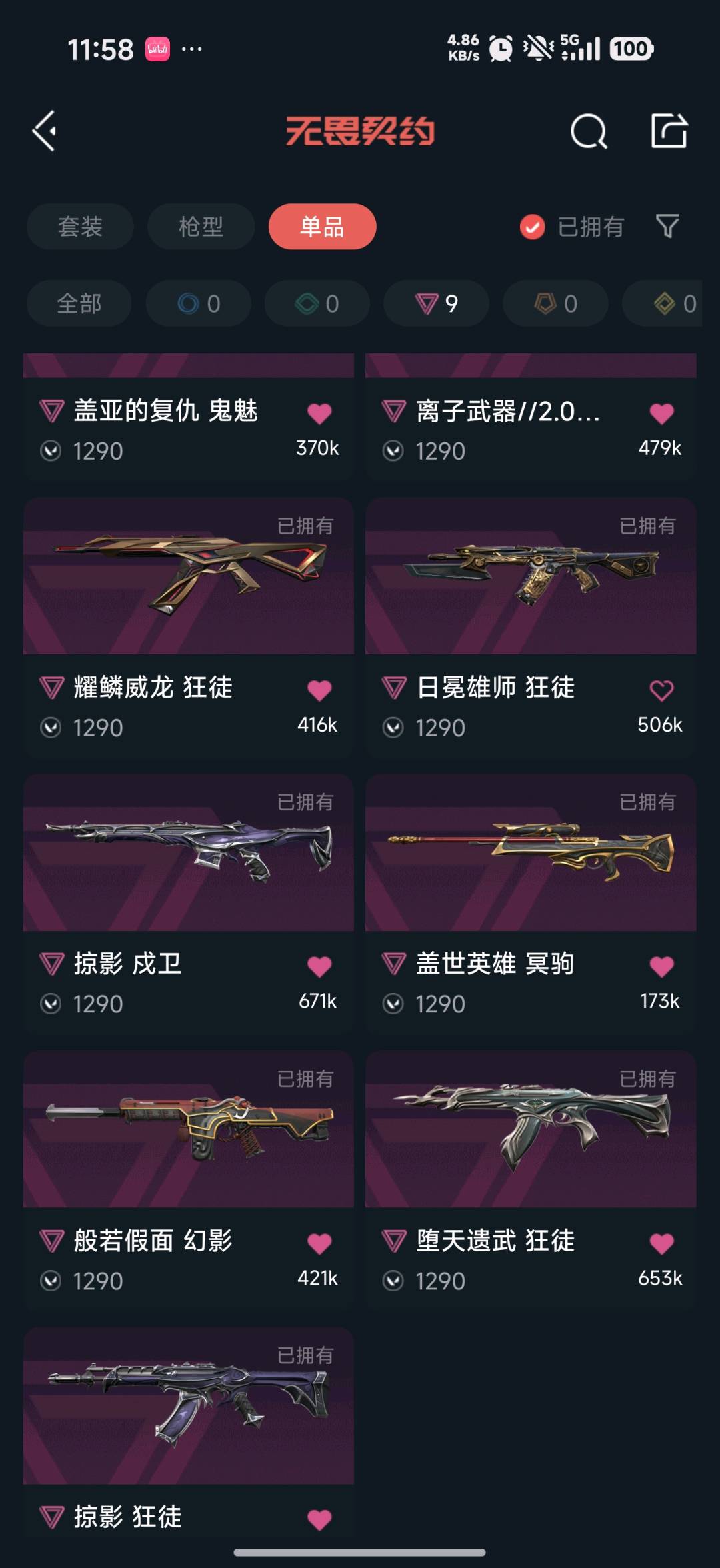Tap the share icon in header
Screen dimensions: 720x1568
tap(669, 131)
